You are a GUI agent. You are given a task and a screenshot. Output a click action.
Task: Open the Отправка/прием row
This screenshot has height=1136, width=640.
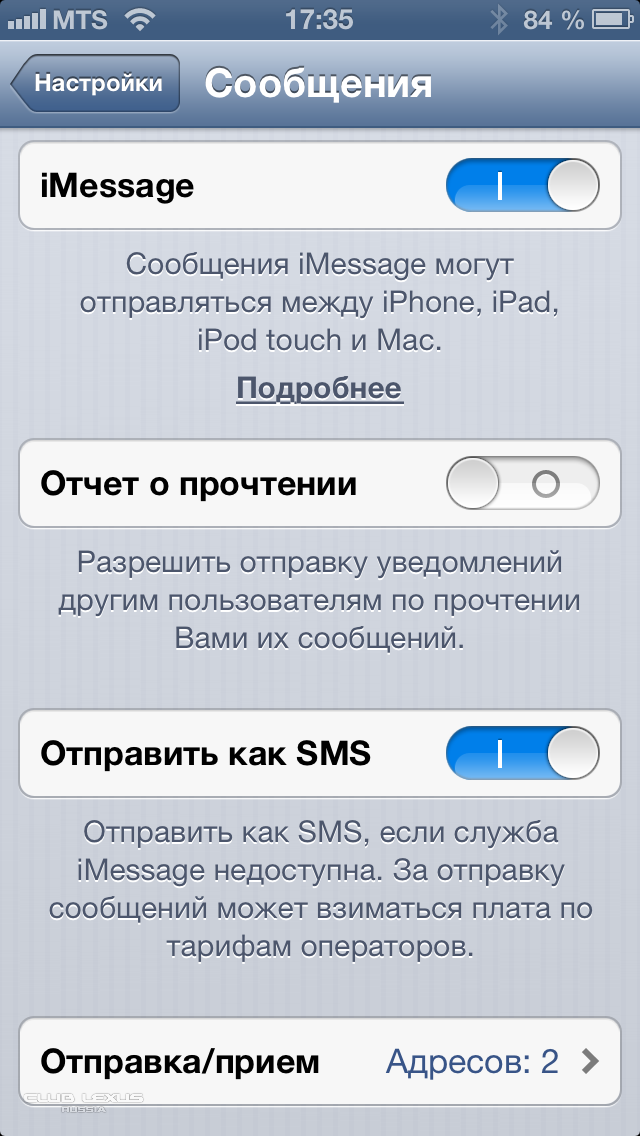point(320,1060)
